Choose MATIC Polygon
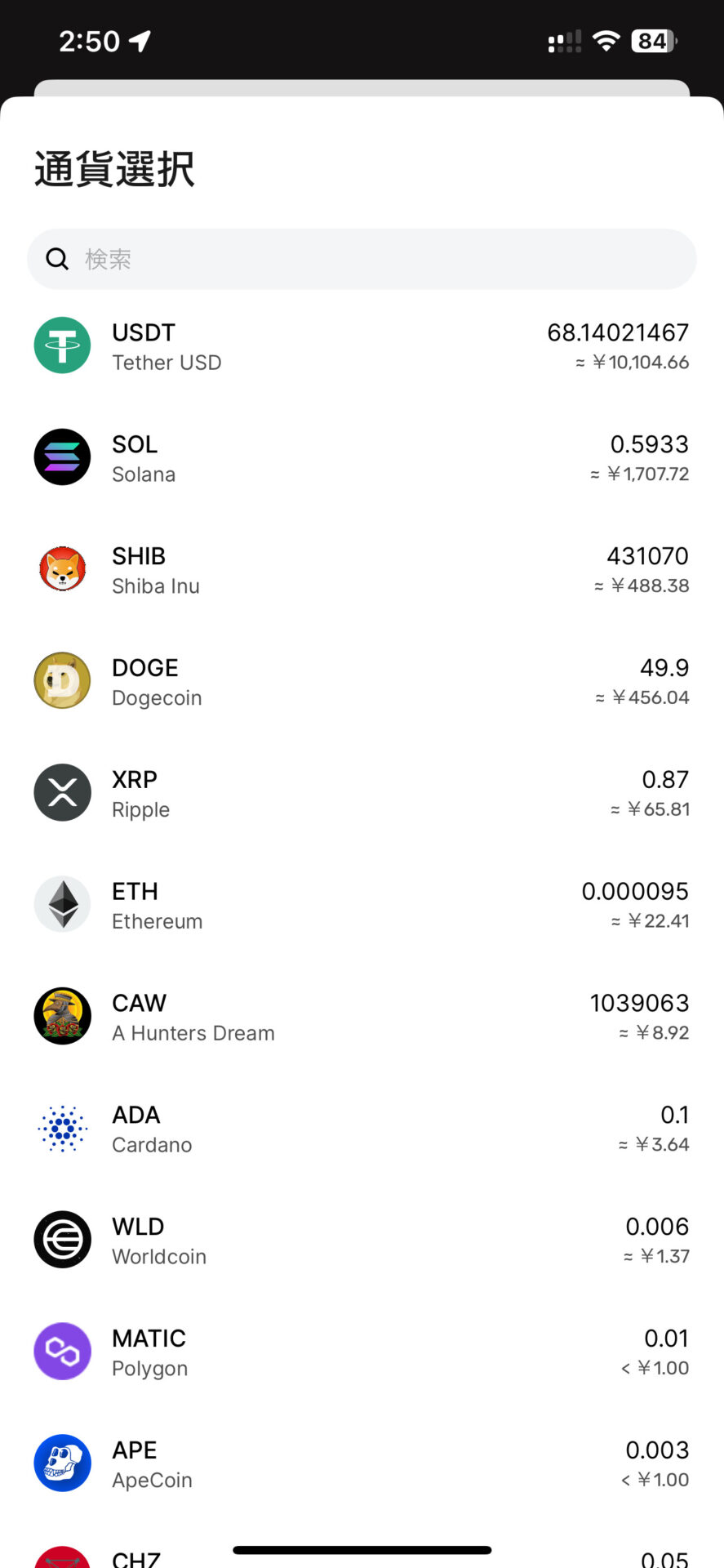Screen dimensions: 724x1568 pos(362,1352)
